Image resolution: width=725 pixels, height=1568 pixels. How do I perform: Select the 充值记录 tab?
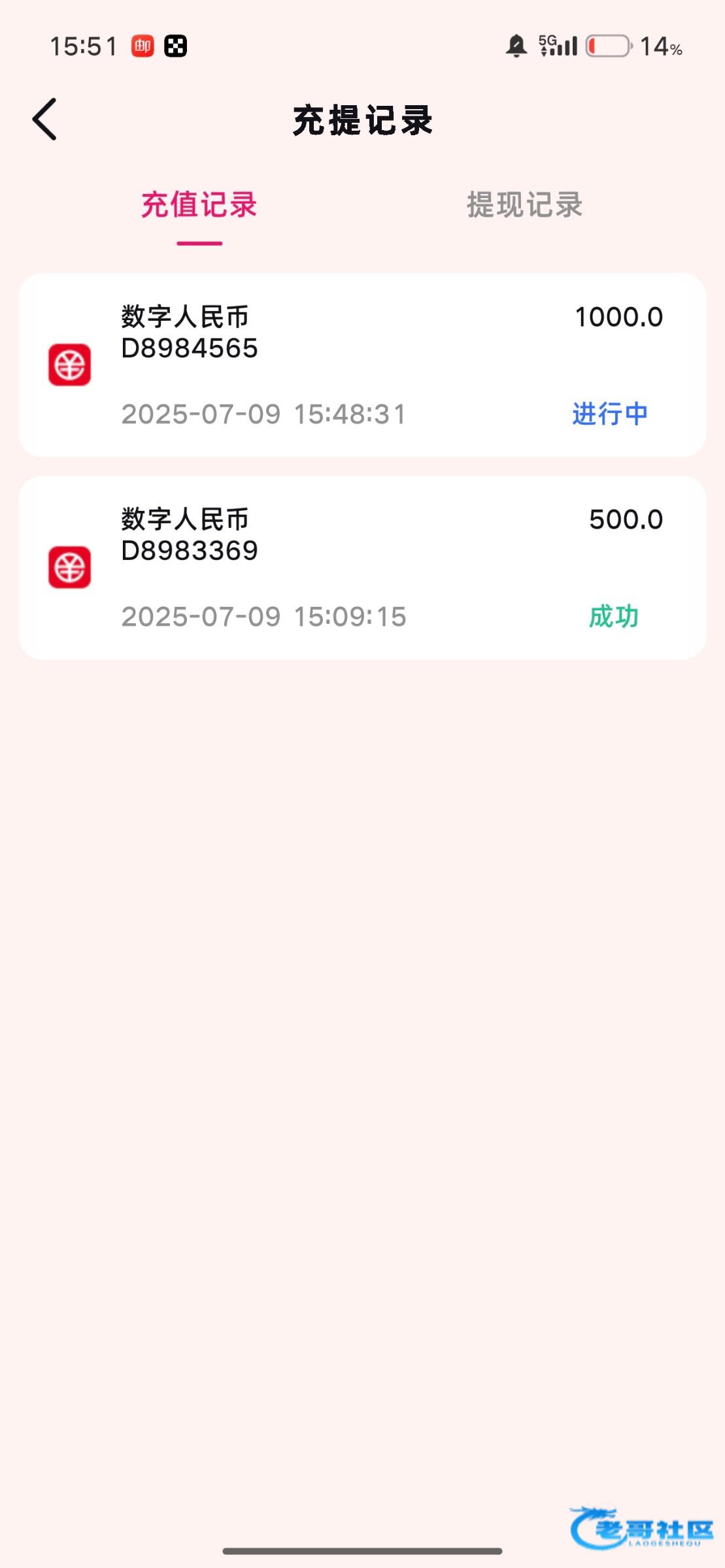tap(199, 205)
